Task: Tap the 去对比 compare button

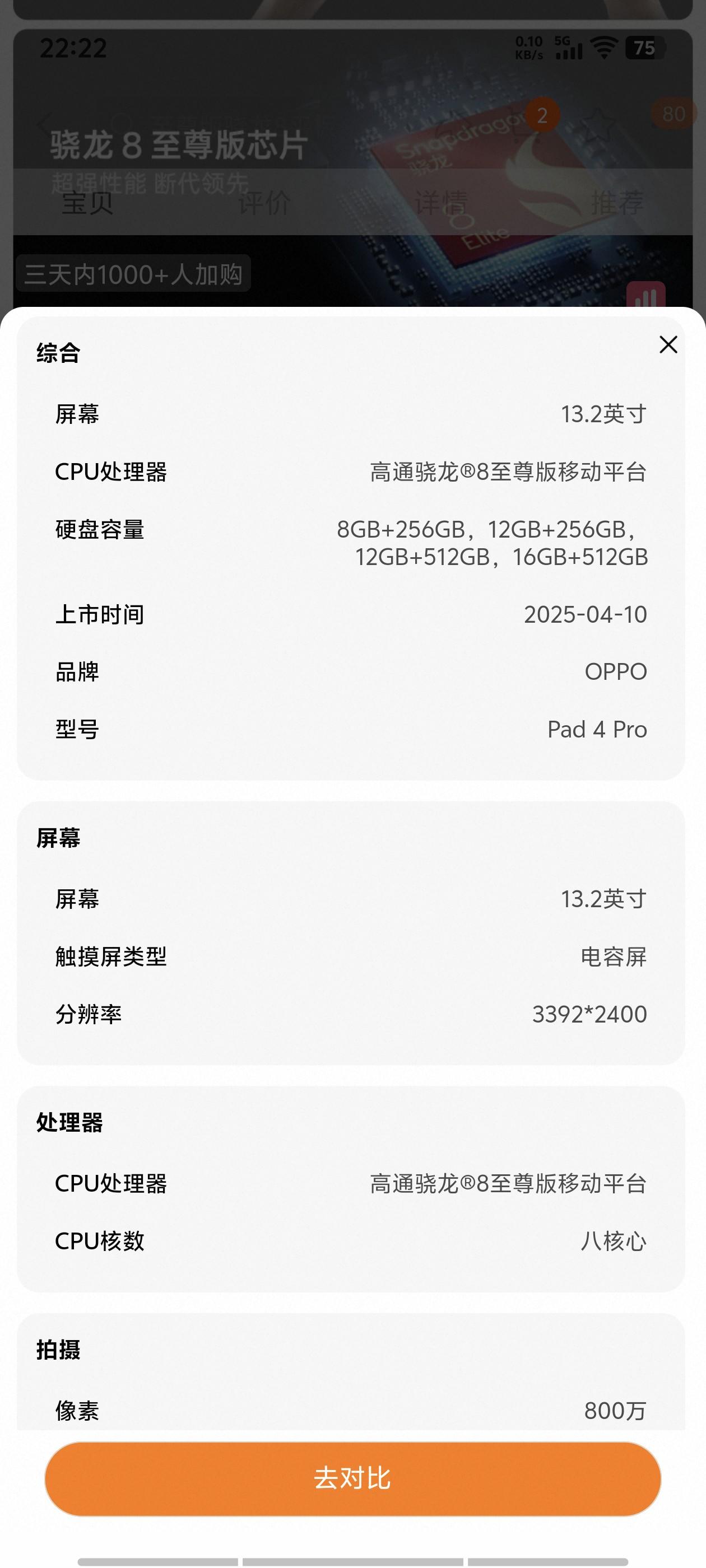Action: tap(352, 1478)
